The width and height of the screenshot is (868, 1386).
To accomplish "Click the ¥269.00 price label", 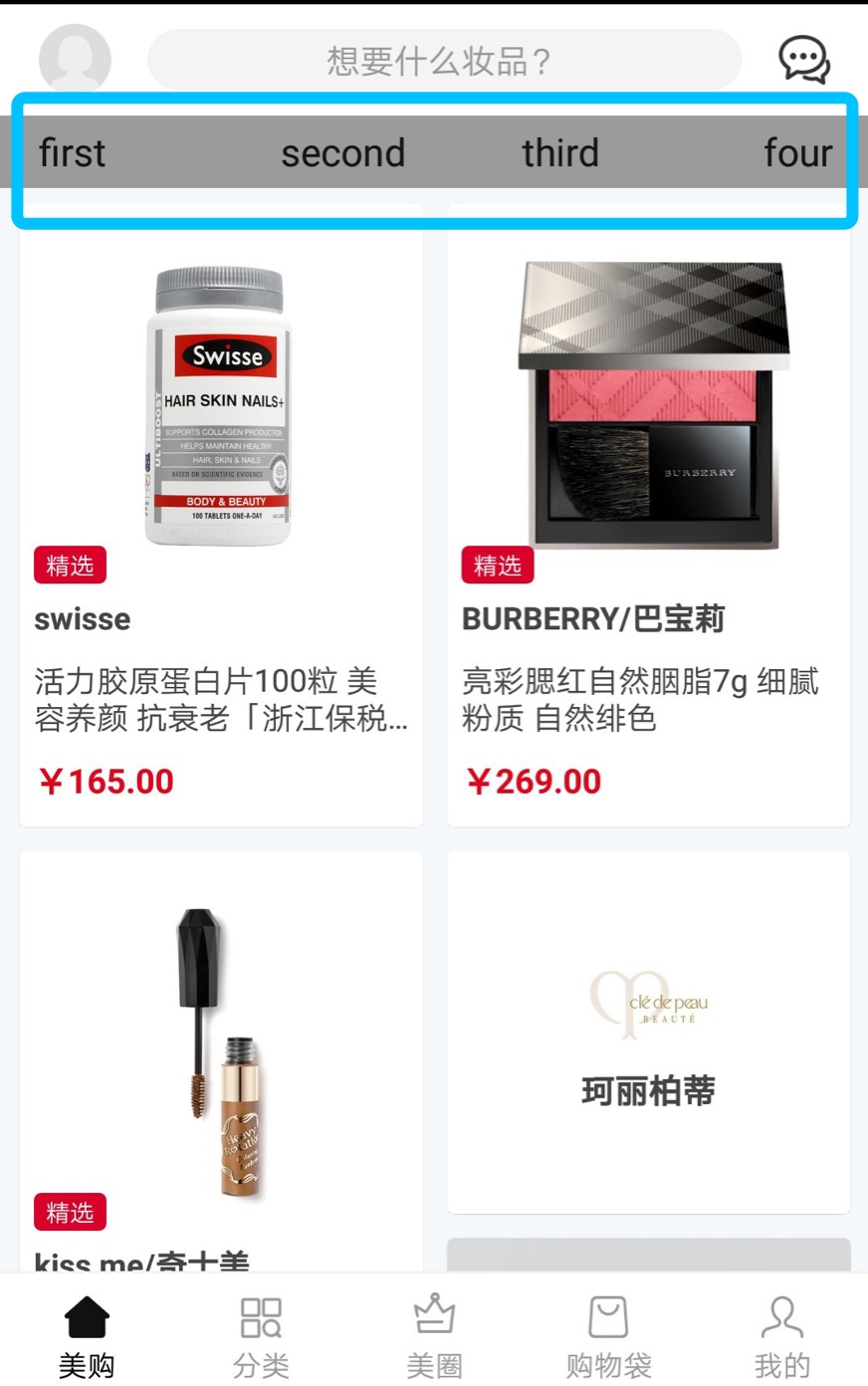I will 535,781.
